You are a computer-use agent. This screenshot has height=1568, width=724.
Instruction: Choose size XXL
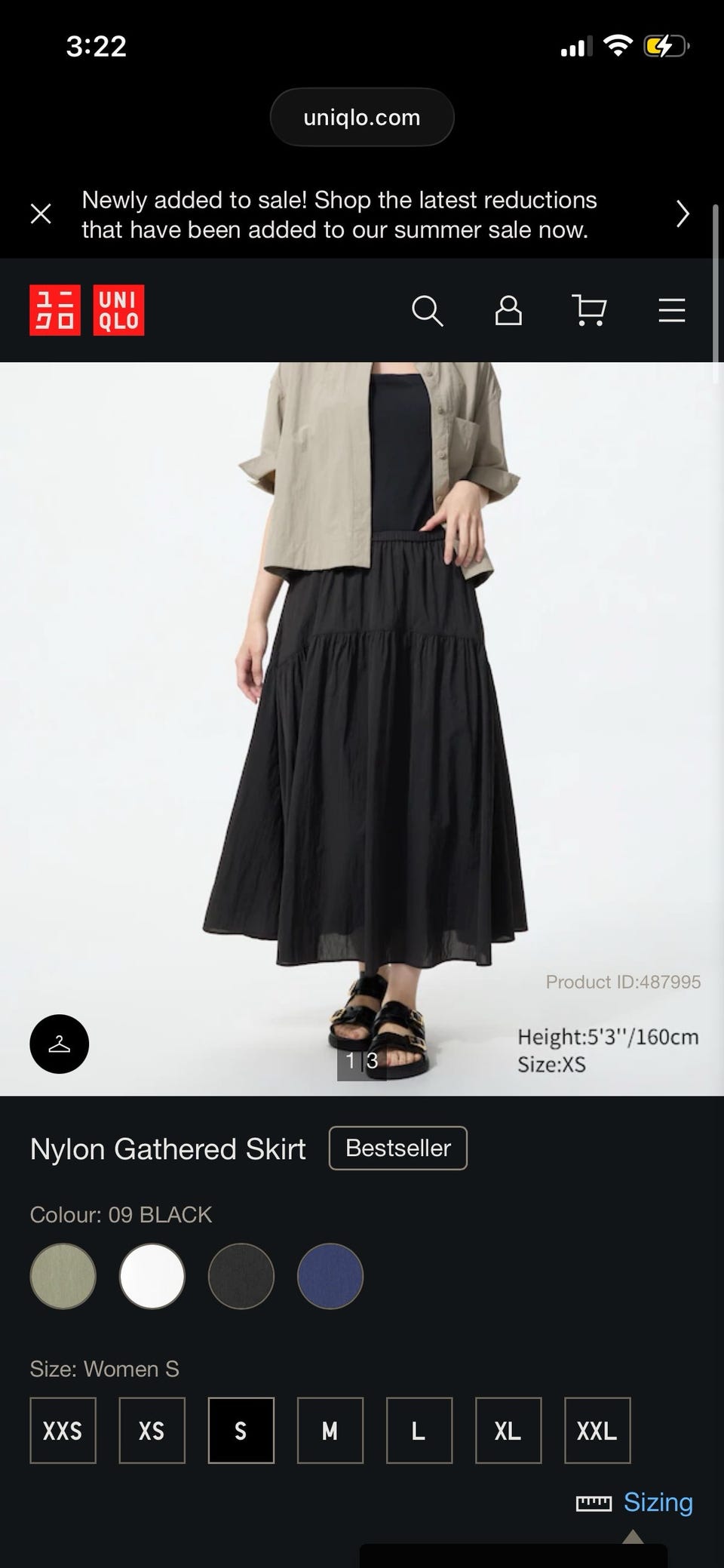click(x=597, y=1431)
